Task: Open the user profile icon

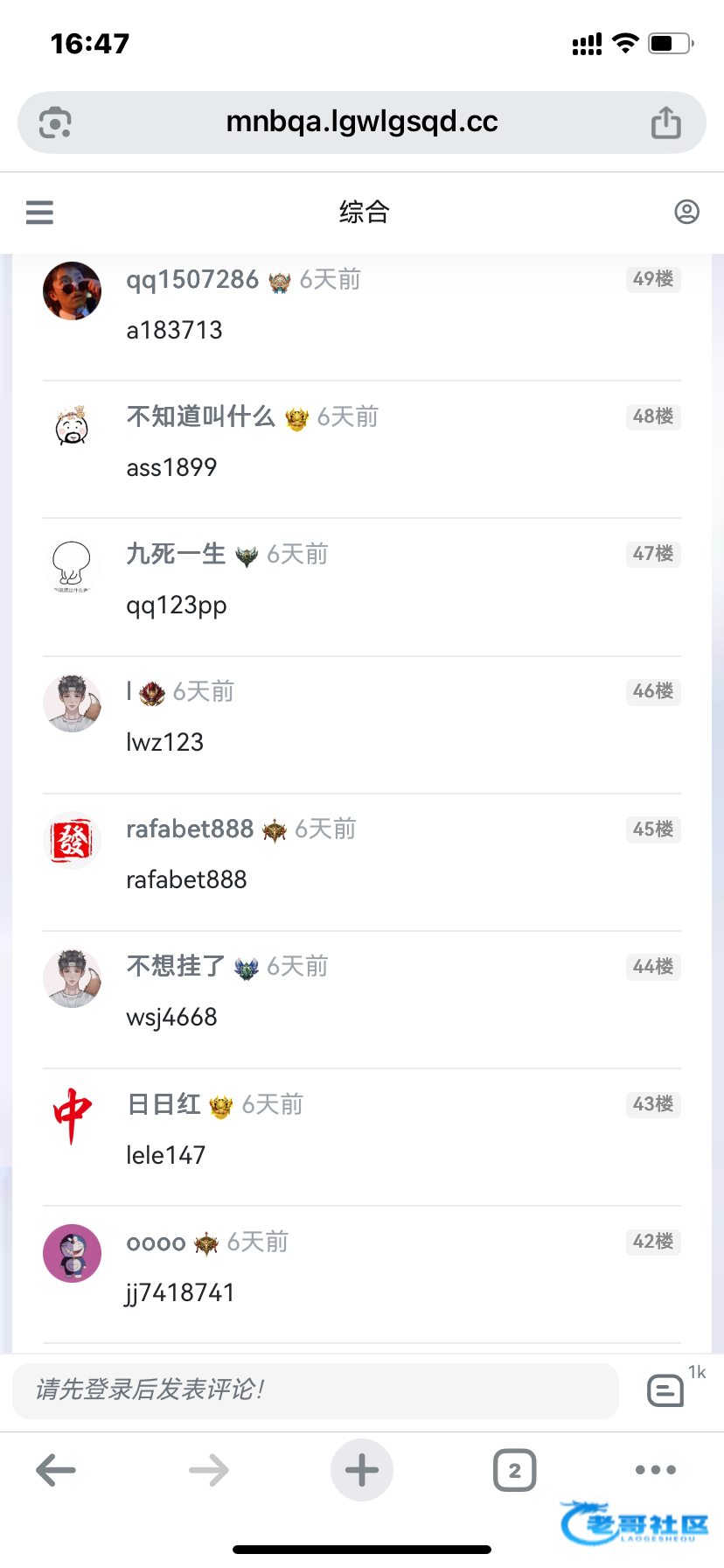Action: (x=686, y=212)
